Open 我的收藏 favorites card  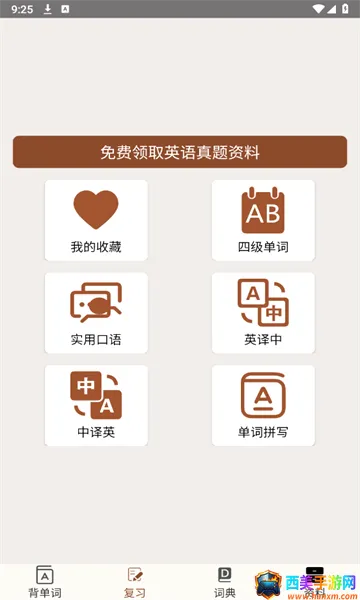[x=96, y=220]
